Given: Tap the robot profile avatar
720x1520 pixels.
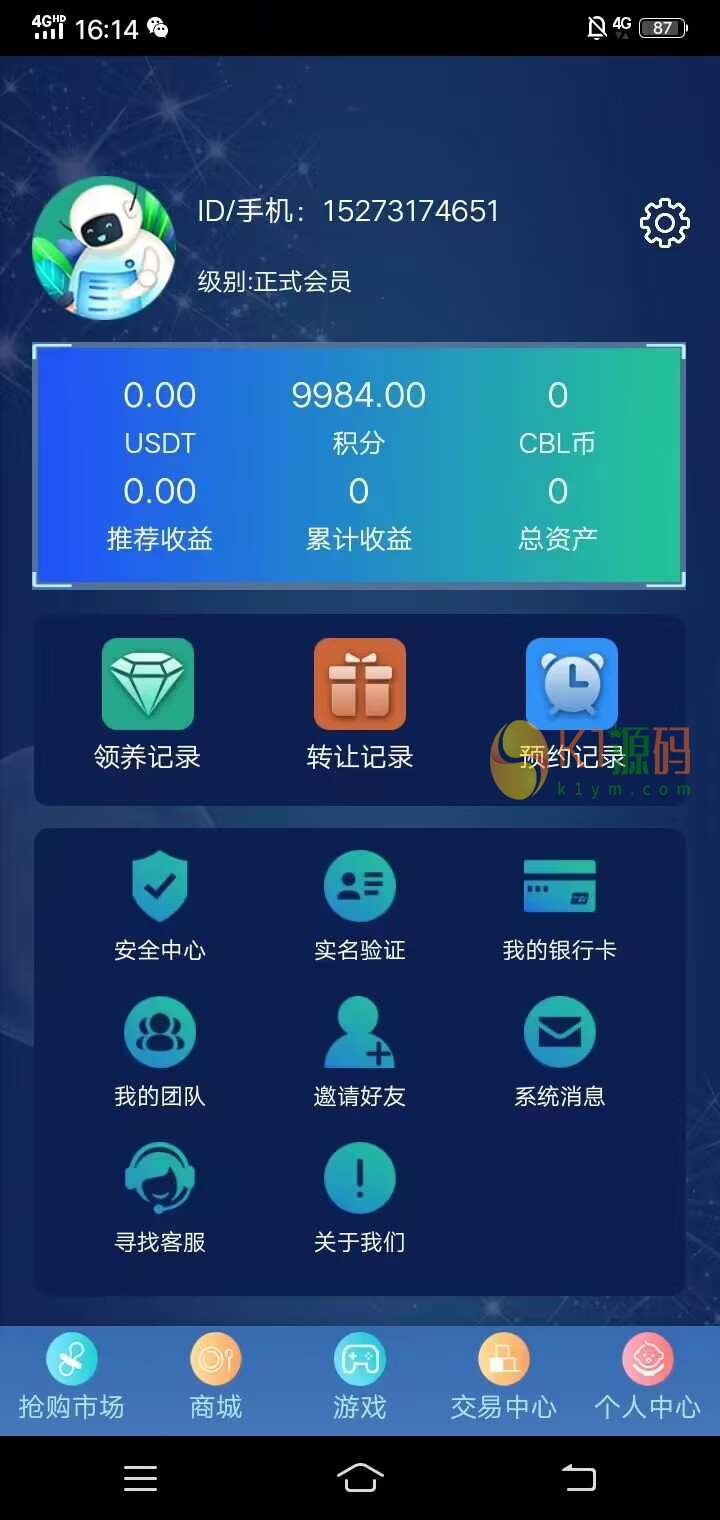Looking at the screenshot, I should [104, 249].
